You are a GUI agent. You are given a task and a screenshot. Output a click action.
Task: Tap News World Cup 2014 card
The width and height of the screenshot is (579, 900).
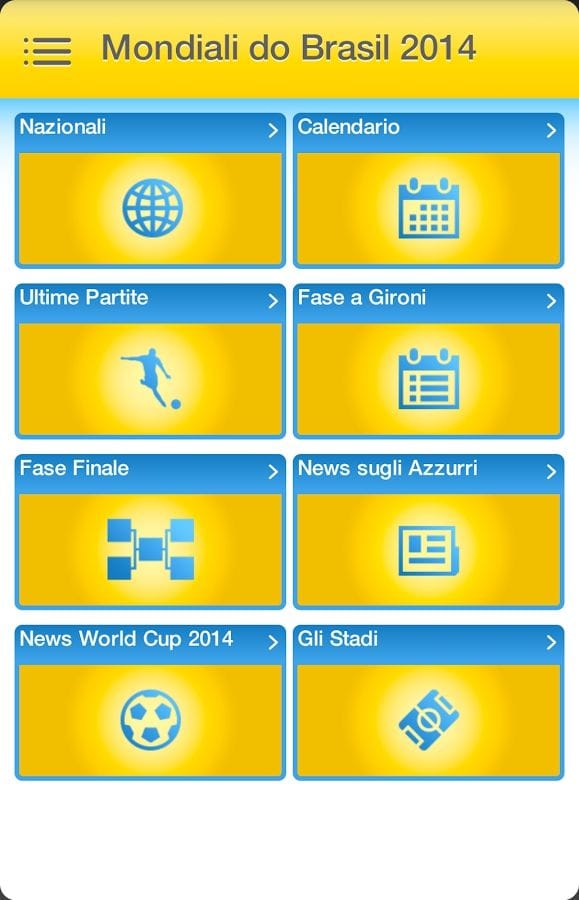point(150,703)
